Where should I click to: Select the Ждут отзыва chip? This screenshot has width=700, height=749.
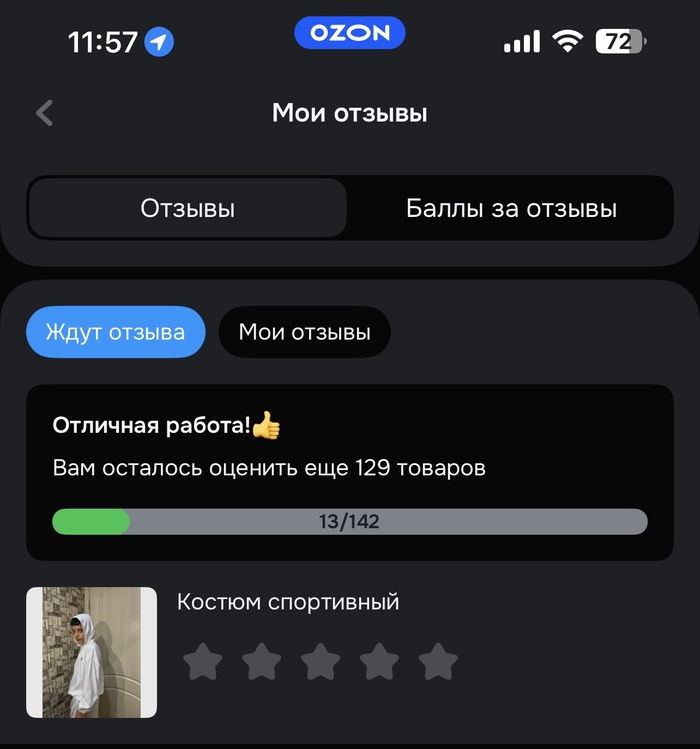(x=115, y=332)
